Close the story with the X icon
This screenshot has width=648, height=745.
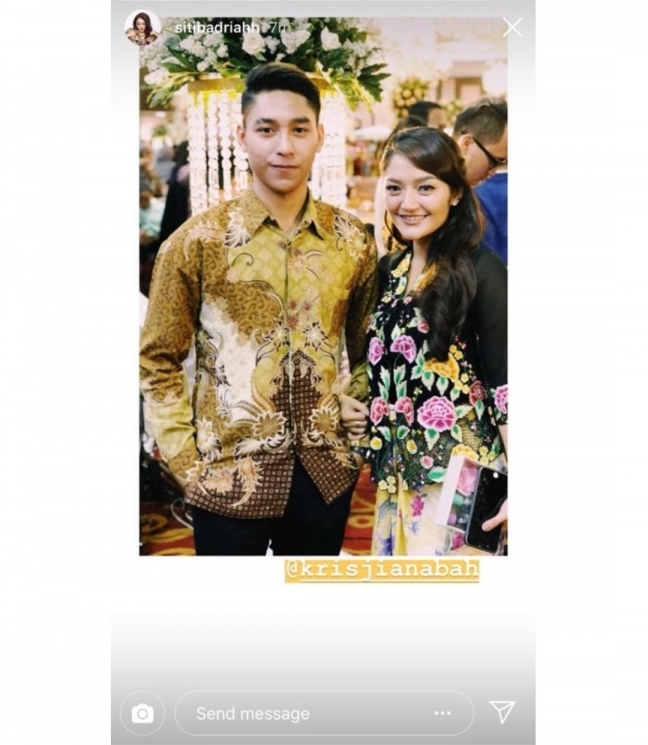(511, 28)
